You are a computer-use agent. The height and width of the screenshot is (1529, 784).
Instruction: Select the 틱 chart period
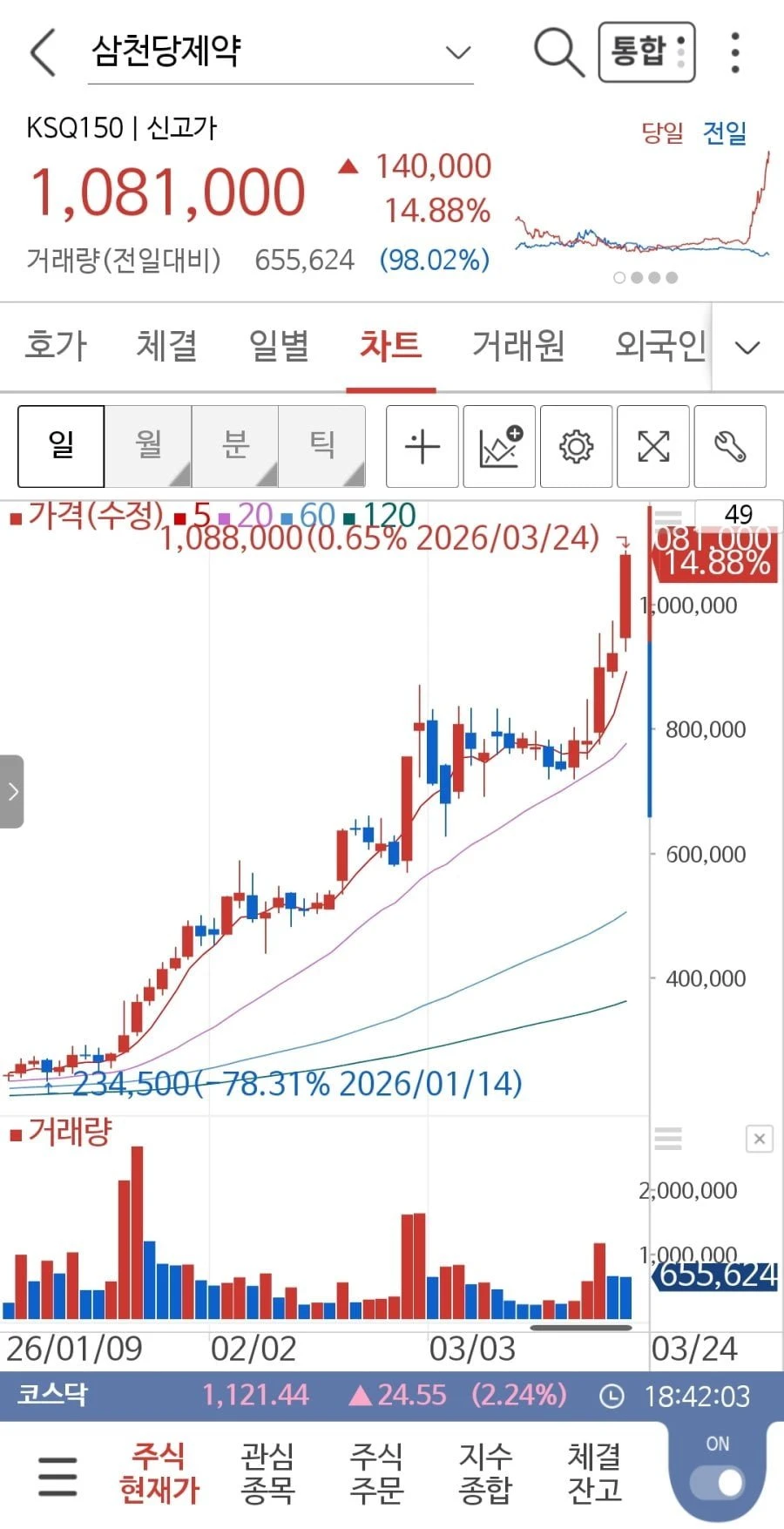322,445
